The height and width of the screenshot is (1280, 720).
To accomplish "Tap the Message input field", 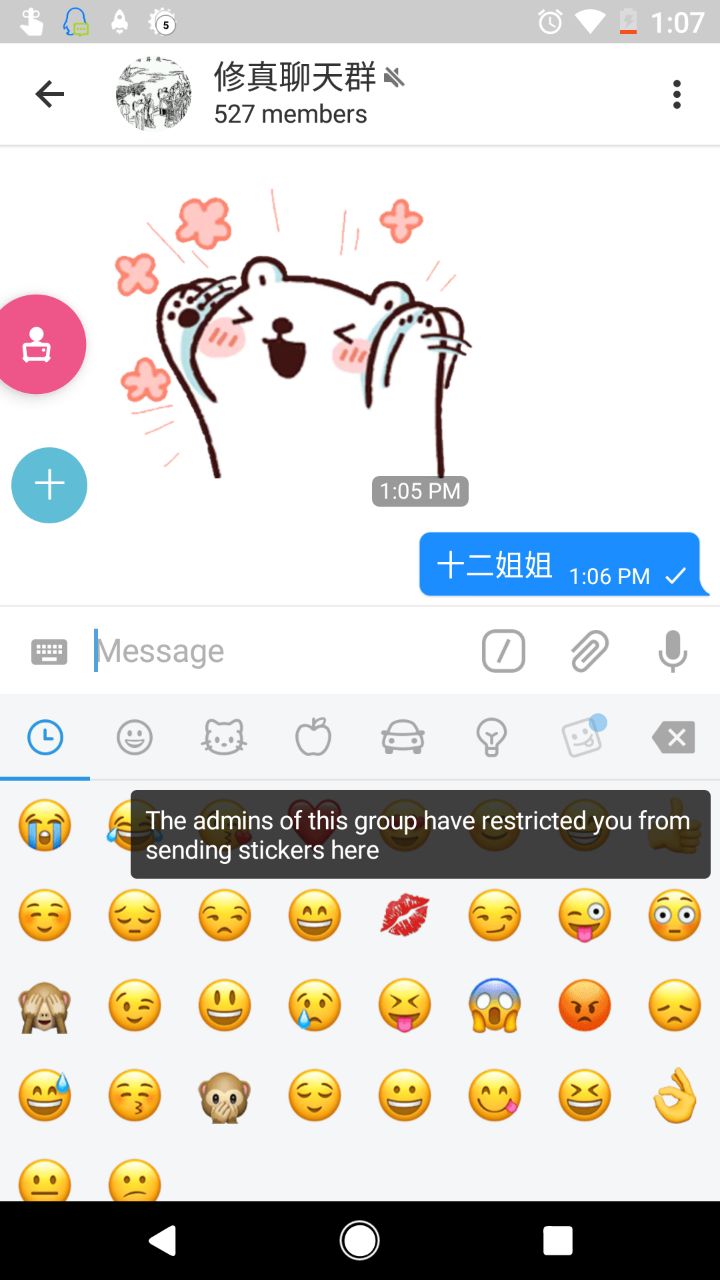I will (280, 651).
